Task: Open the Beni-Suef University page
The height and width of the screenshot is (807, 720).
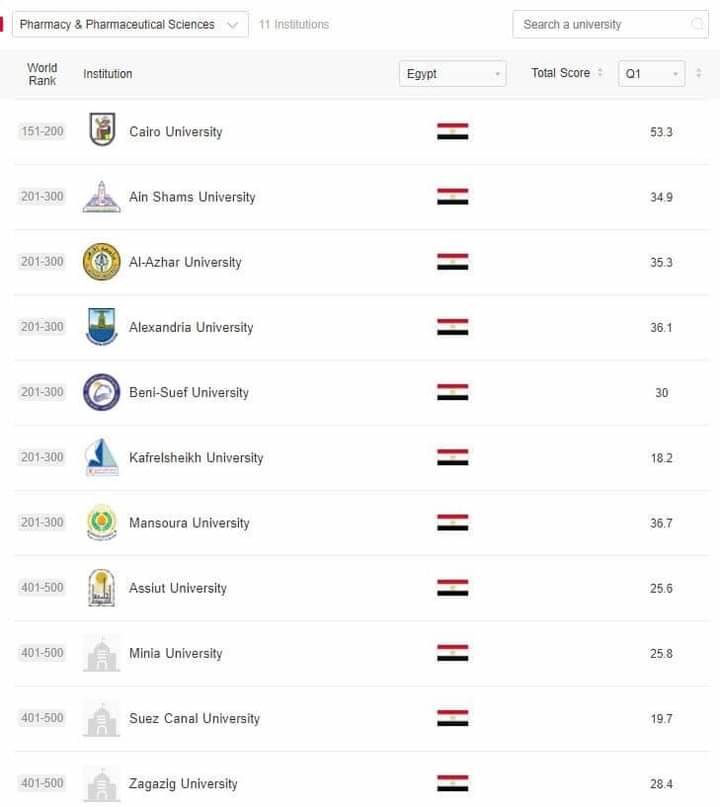Action: tap(189, 392)
